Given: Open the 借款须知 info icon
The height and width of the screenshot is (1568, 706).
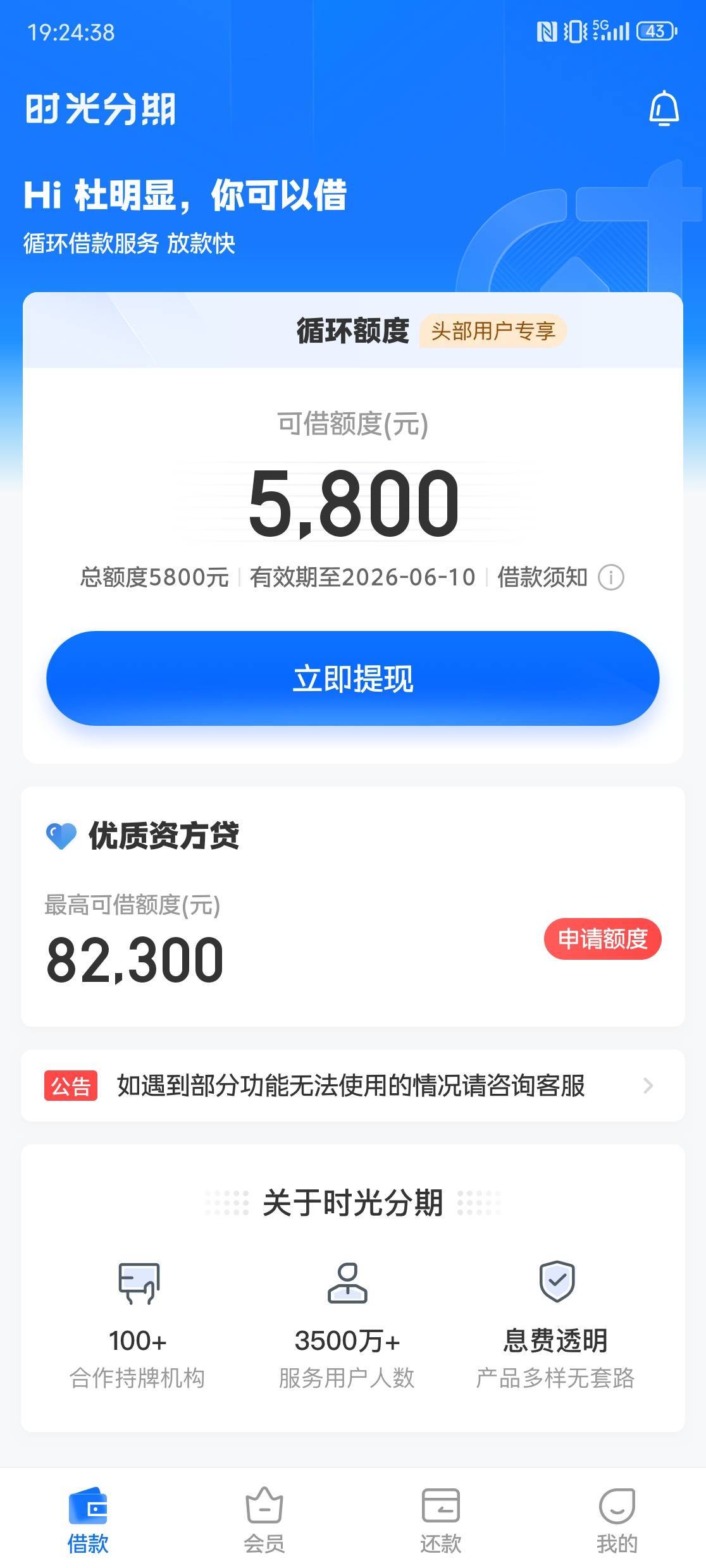Looking at the screenshot, I should [611, 577].
